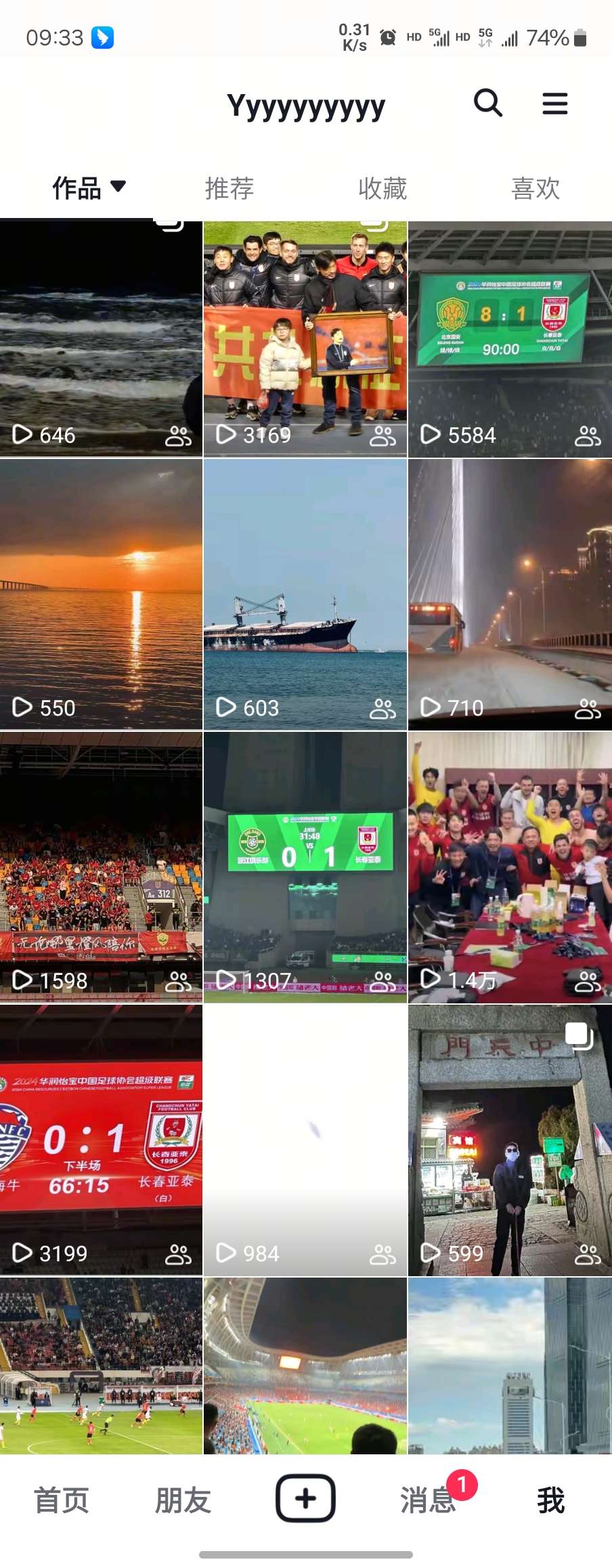Play the sunset video with 550 plays

pyautogui.click(x=101, y=594)
